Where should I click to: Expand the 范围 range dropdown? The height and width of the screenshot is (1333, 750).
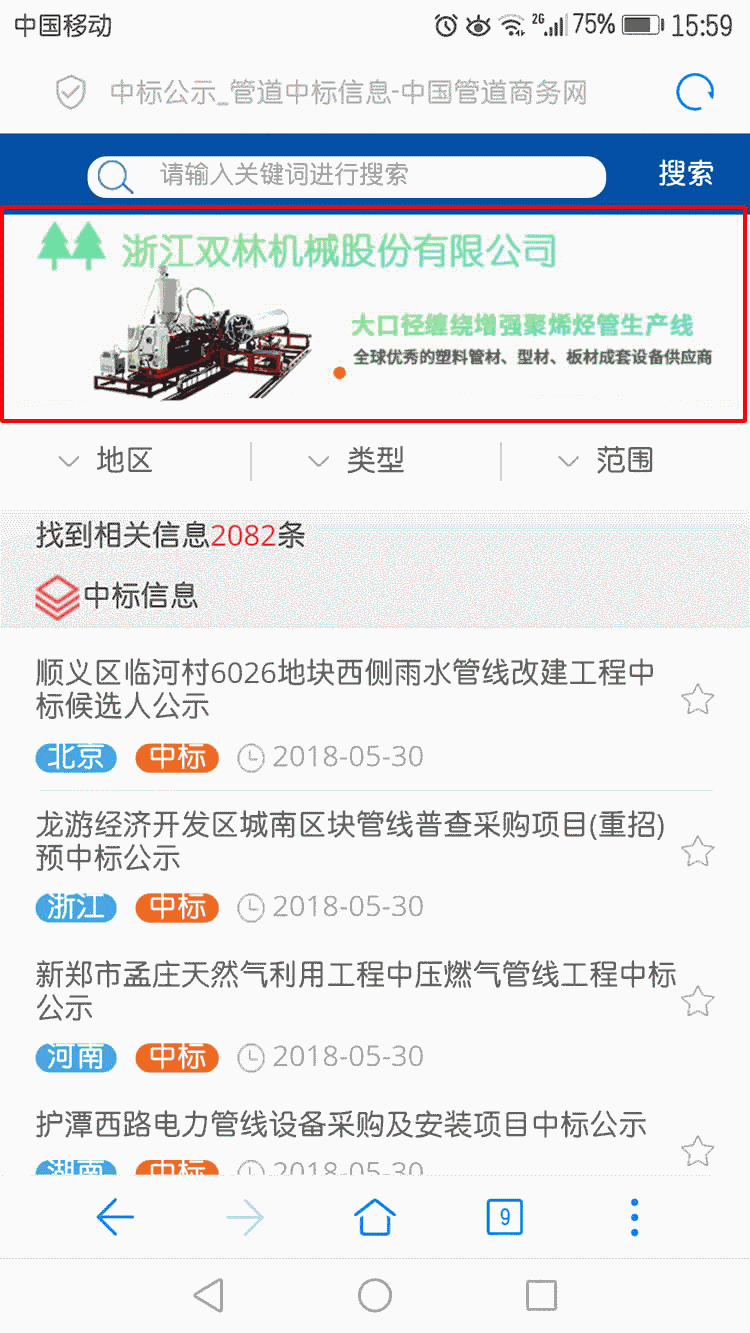(x=606, y=461)
